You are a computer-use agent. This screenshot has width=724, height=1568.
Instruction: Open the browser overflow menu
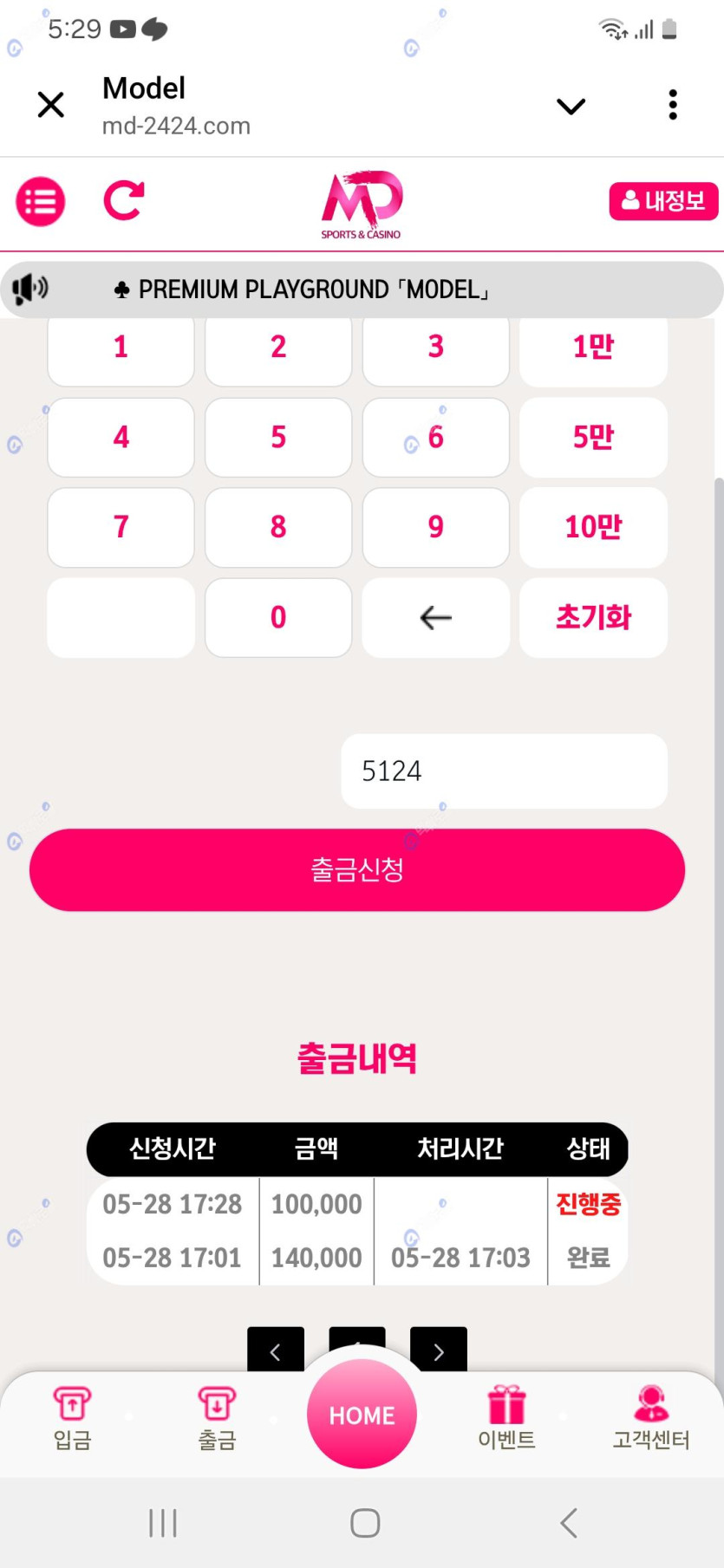click(x=672, y=105)
